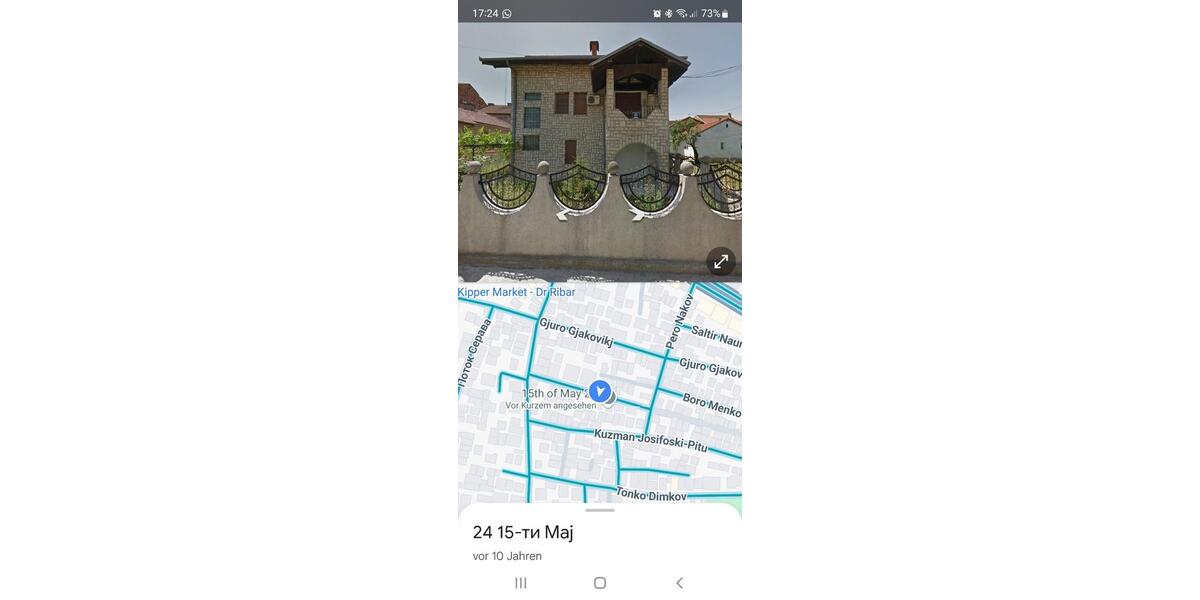Move right along the street in Street View
This screenshot has height=600, width=1200.
[x=637, y=213]
